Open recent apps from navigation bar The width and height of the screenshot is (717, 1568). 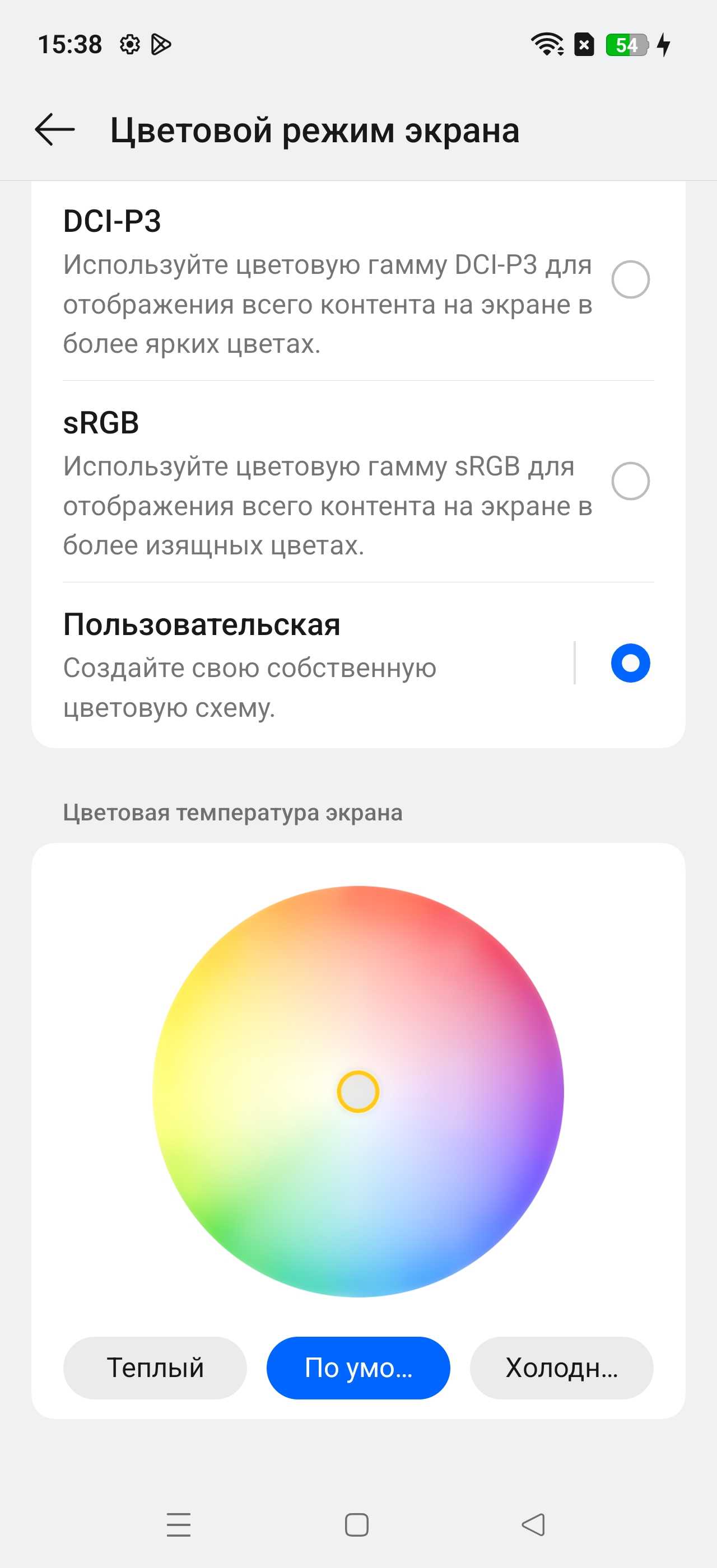[x=179, y=1525]
